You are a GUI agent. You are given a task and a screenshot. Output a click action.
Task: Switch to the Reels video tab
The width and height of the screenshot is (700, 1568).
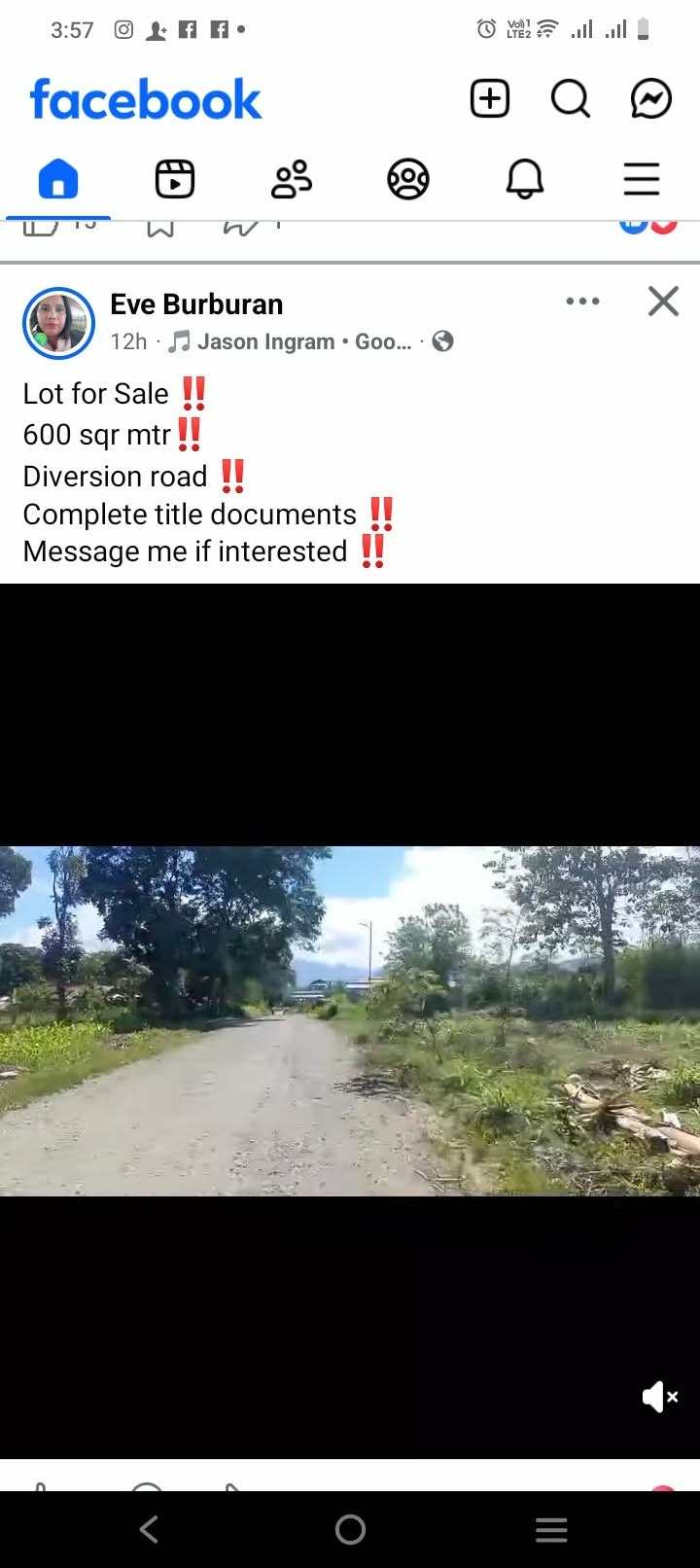click(x=175, y=180)
